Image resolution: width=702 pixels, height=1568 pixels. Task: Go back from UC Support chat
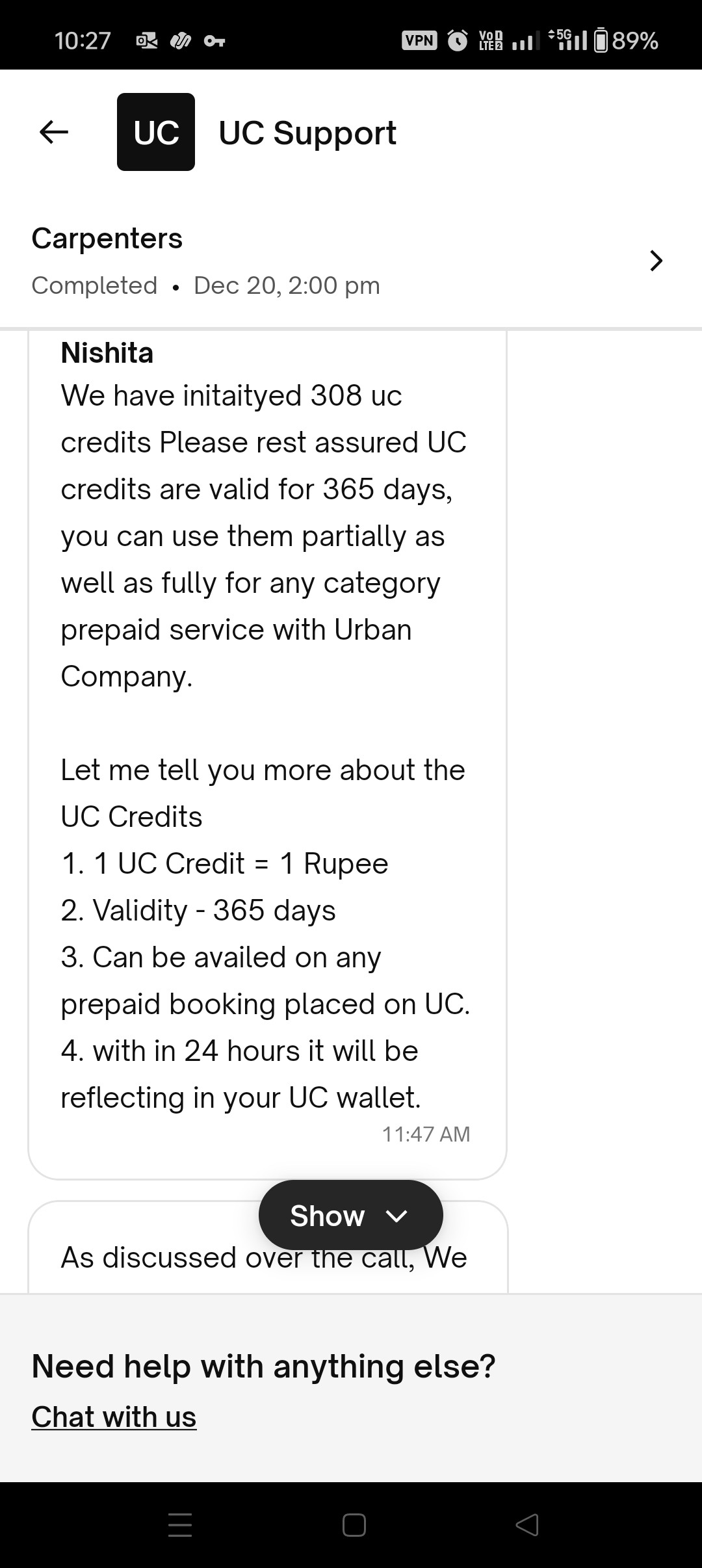click(x=54, y=133)
